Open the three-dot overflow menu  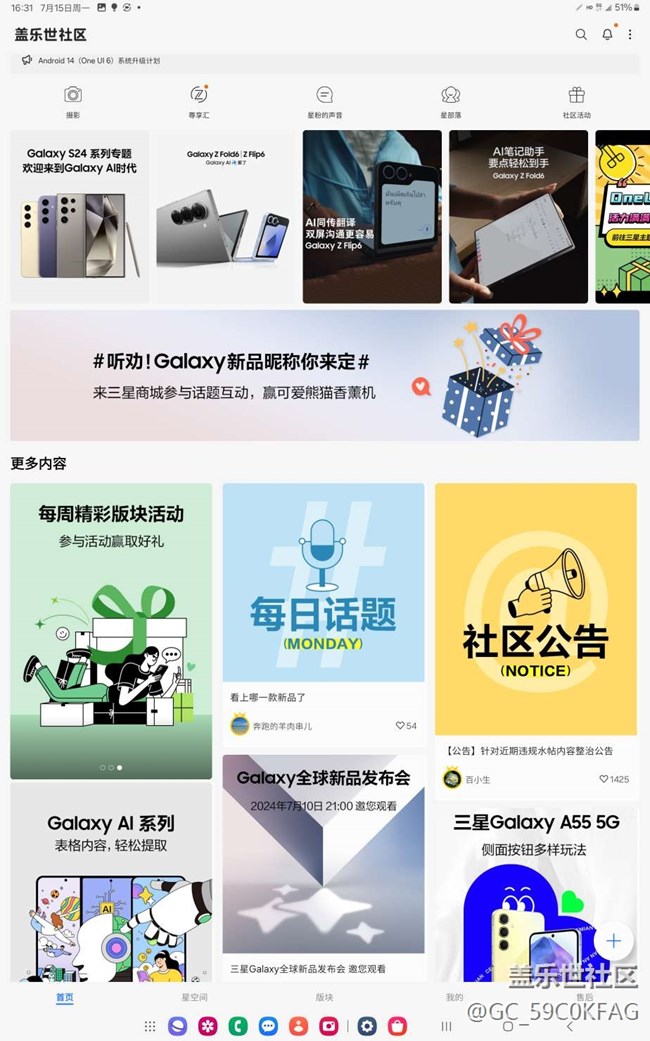(x=630, y=35)
